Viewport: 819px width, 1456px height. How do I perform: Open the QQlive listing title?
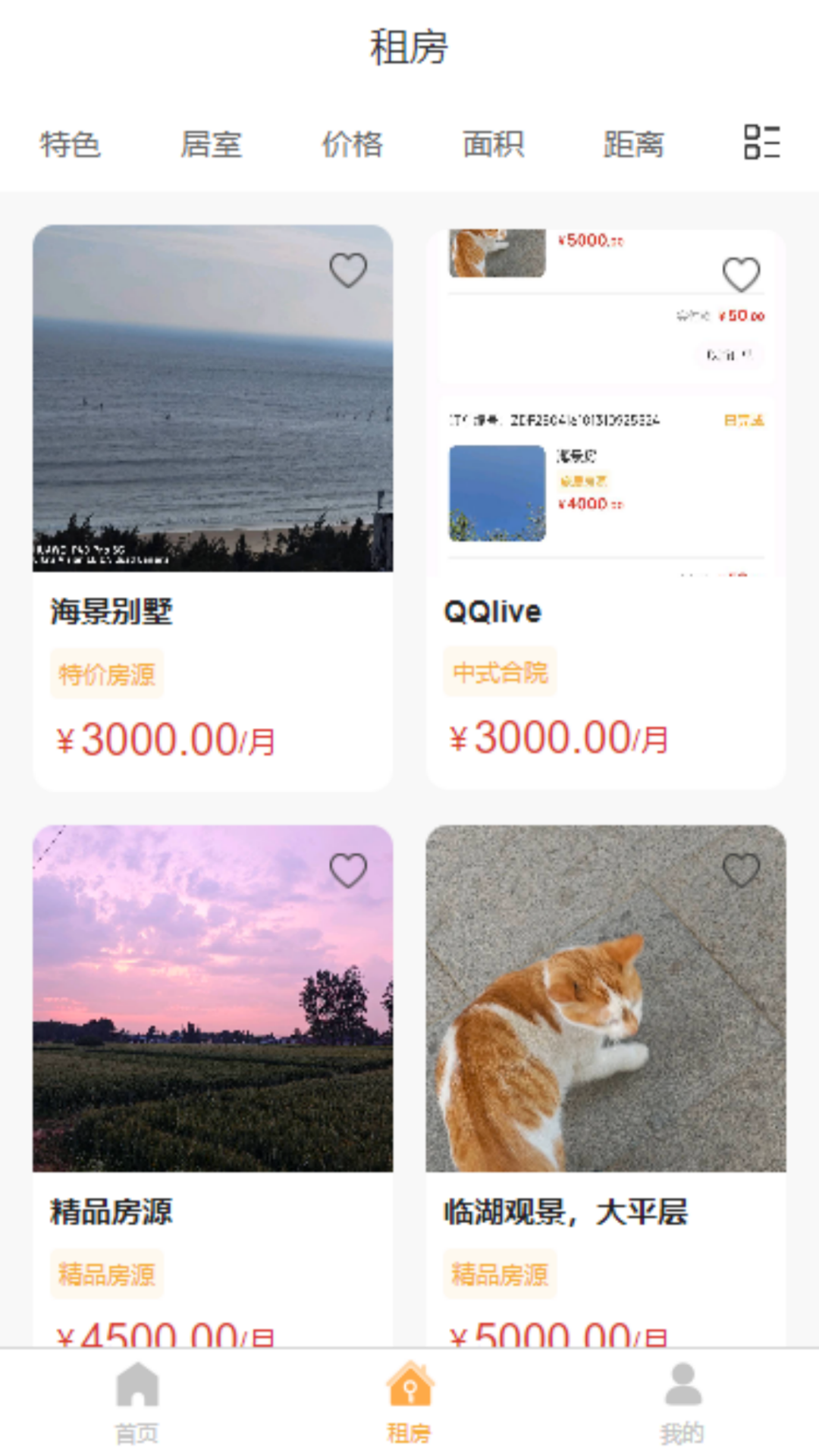492,610
